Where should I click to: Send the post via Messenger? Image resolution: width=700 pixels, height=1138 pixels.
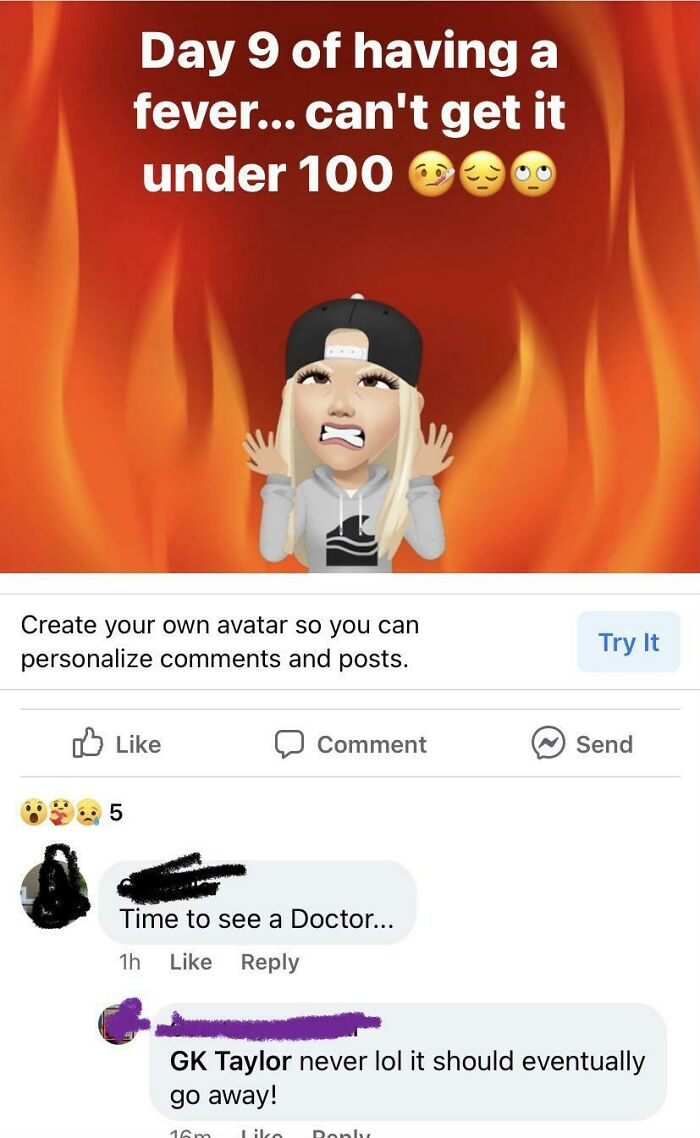point(583,744)
